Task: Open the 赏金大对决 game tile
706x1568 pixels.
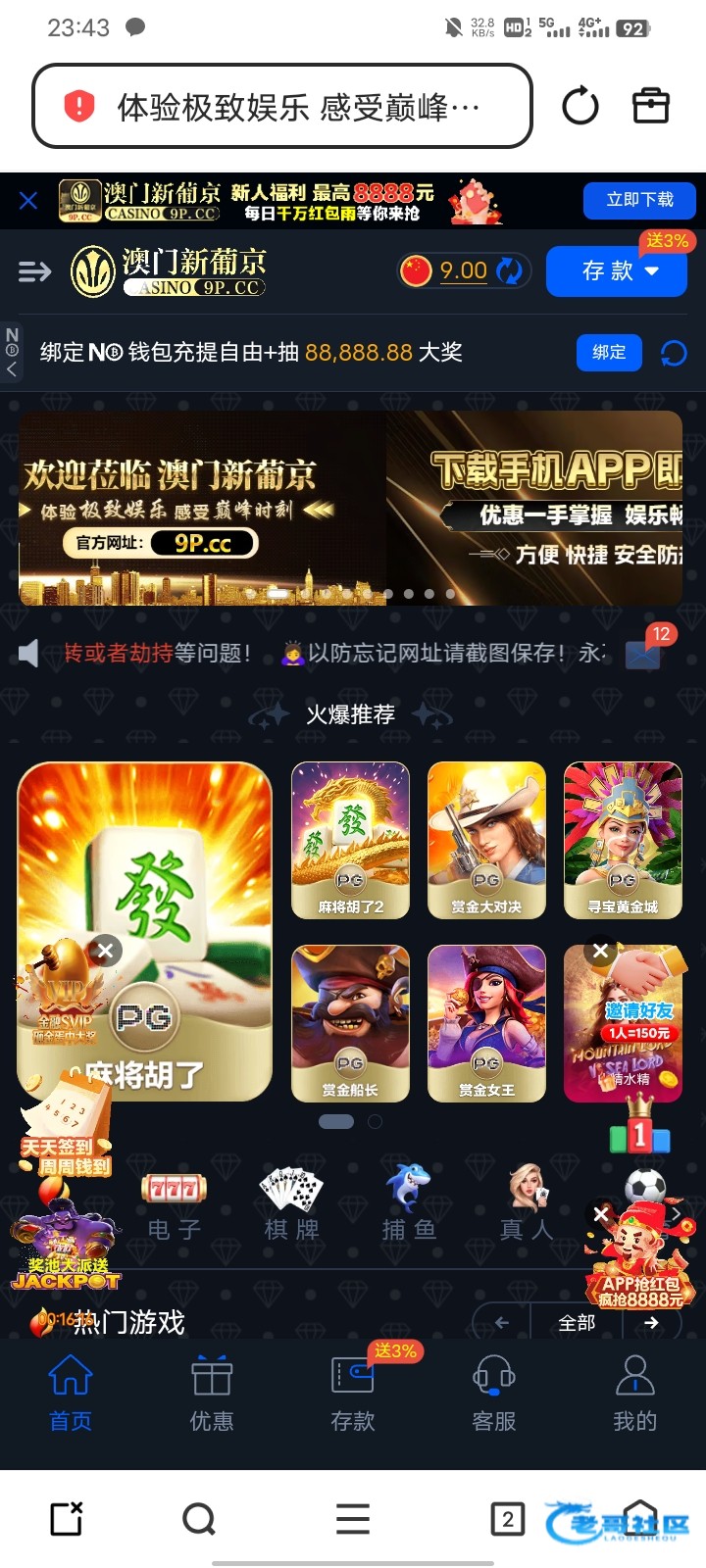Action: [x=486, y=841]
